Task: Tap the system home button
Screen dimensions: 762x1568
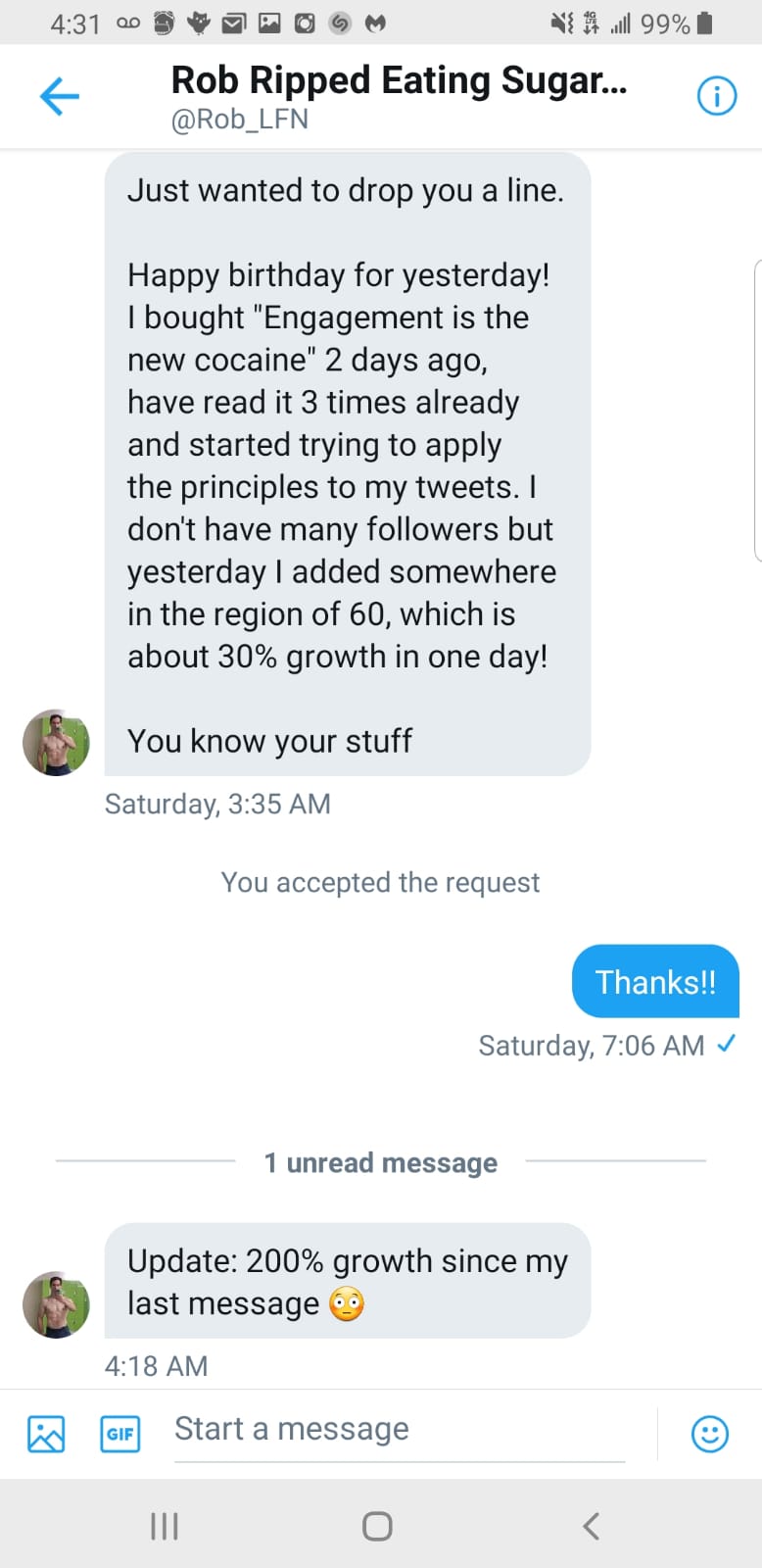Action: (377, 1526)
